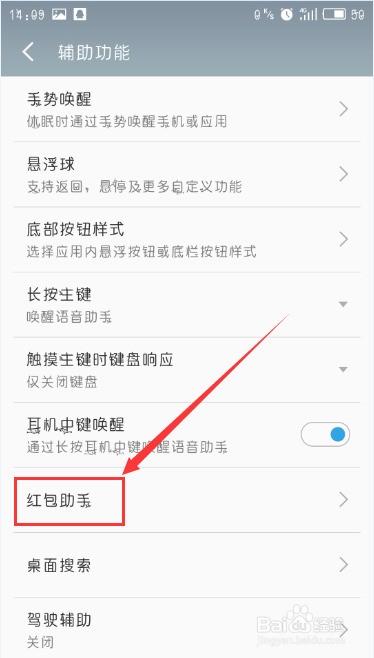
Task: Open 桌面搜索 settings
Action: tap(187, 565)
